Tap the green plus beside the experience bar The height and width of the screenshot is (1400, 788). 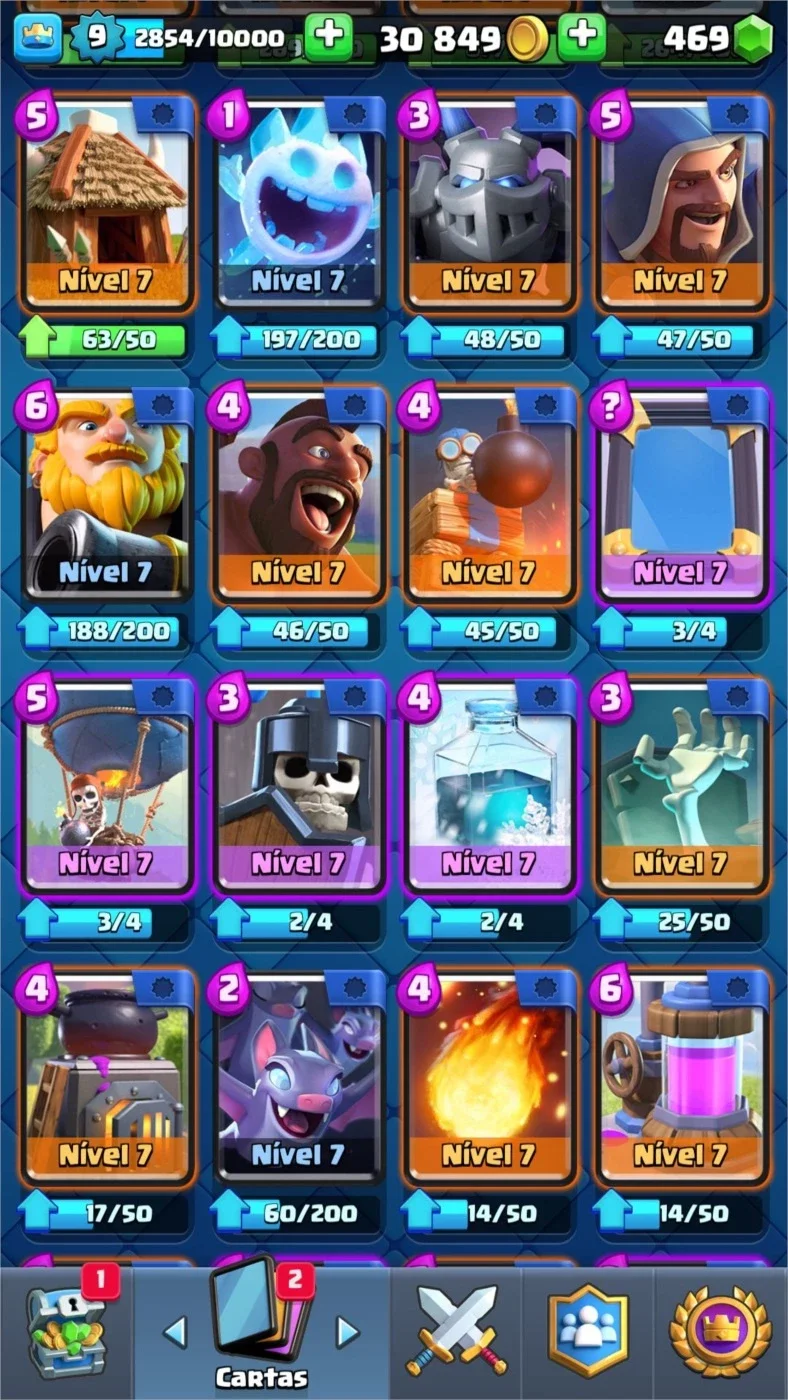(327, 38)
